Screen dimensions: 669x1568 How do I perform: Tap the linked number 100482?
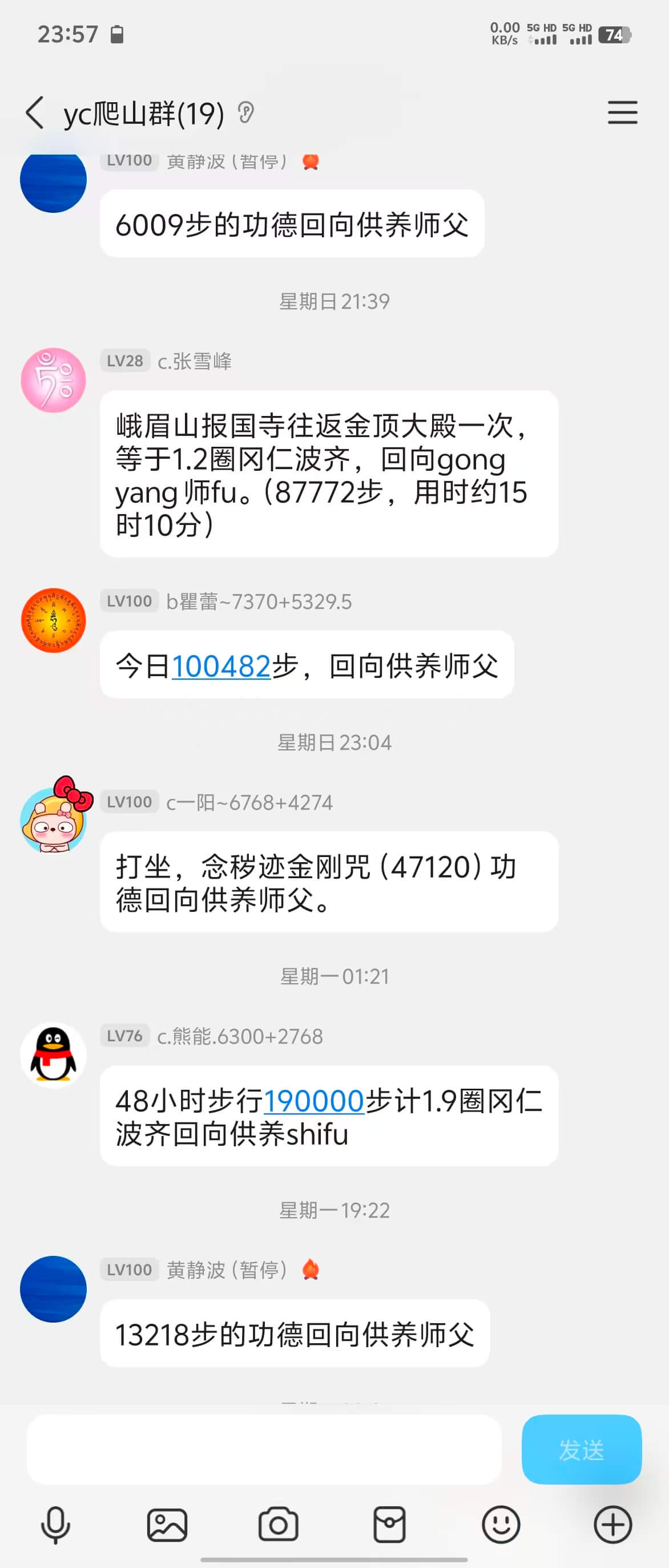221,666
